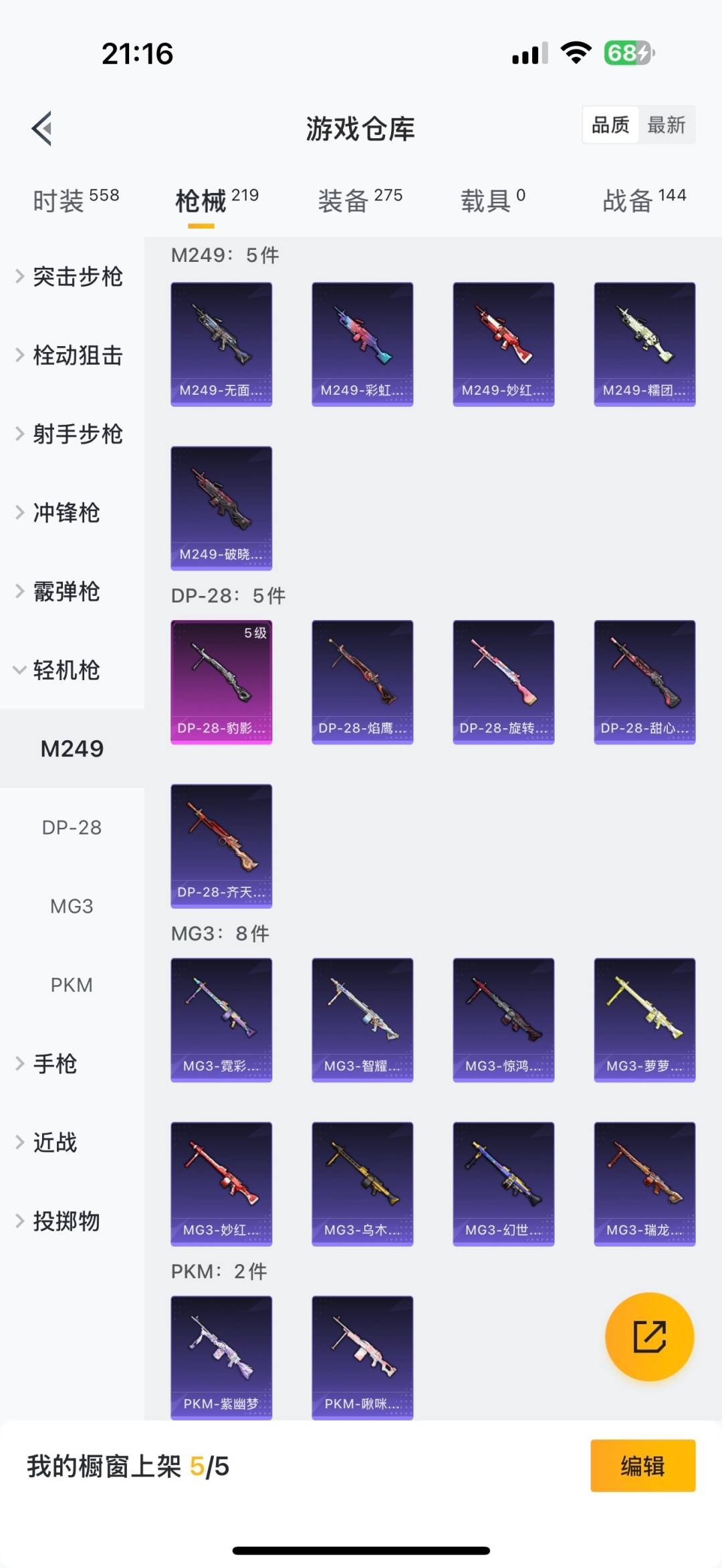Open the PKM-紫幽梦 skin card
722x1568 pixels.
(x=221, y=1356)
